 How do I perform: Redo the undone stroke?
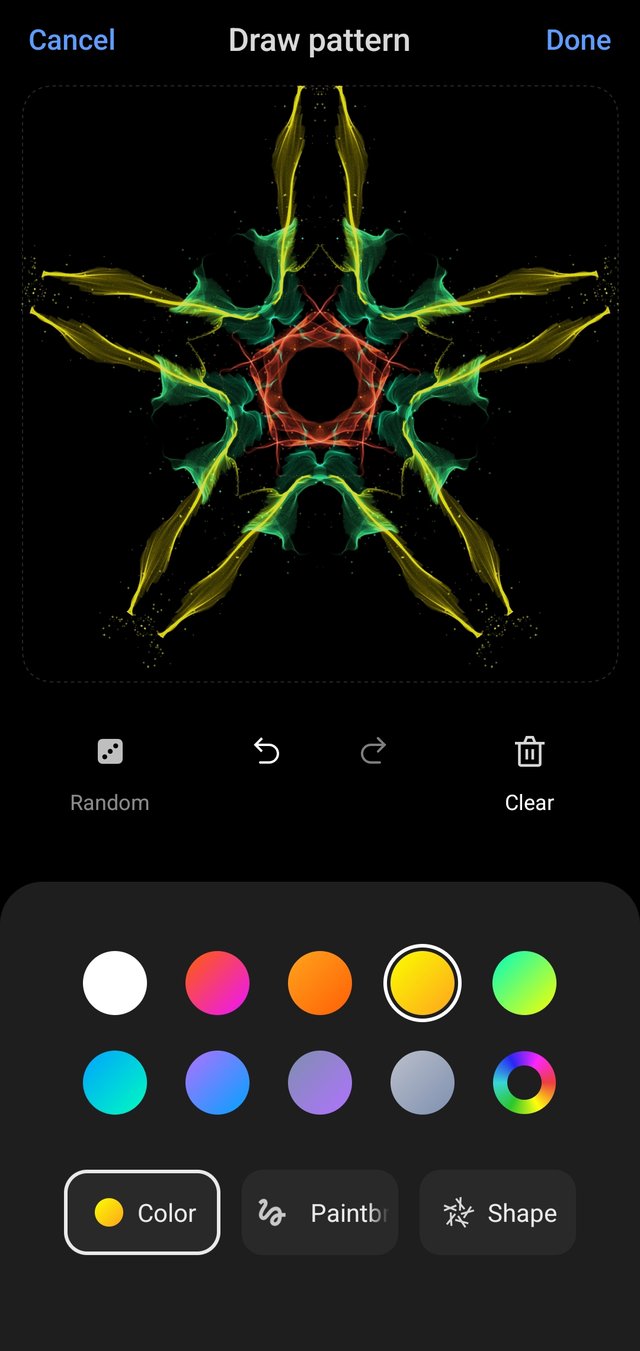[373, 751]
